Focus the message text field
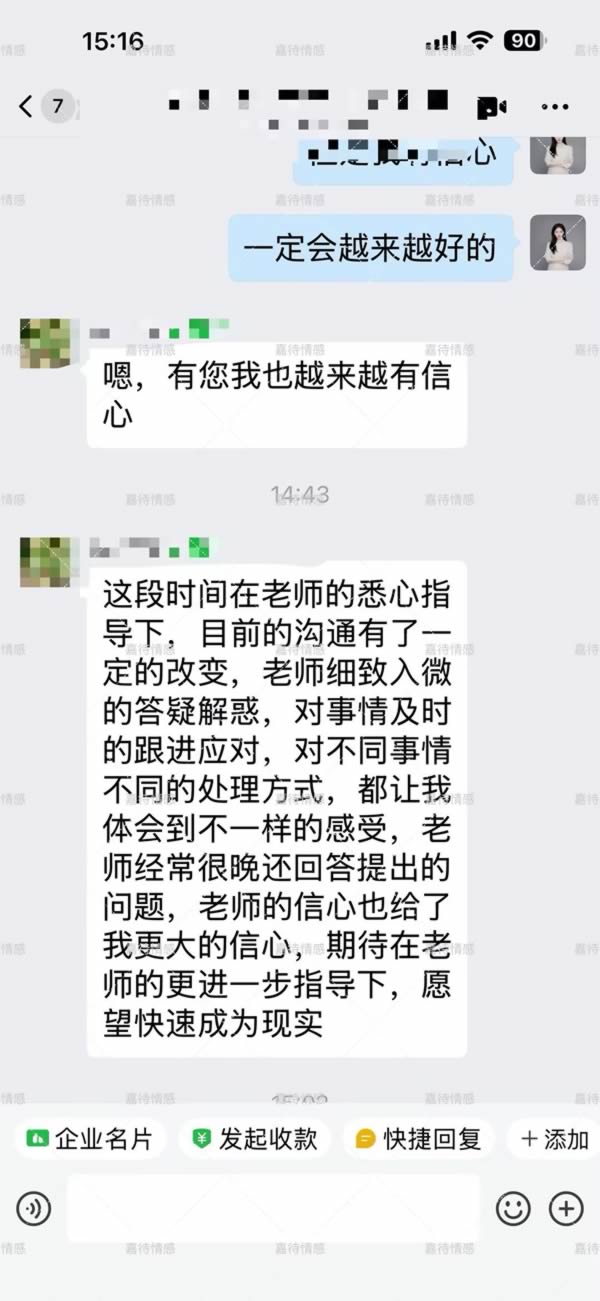The image size is (600, 1301). pos(272,1209)
